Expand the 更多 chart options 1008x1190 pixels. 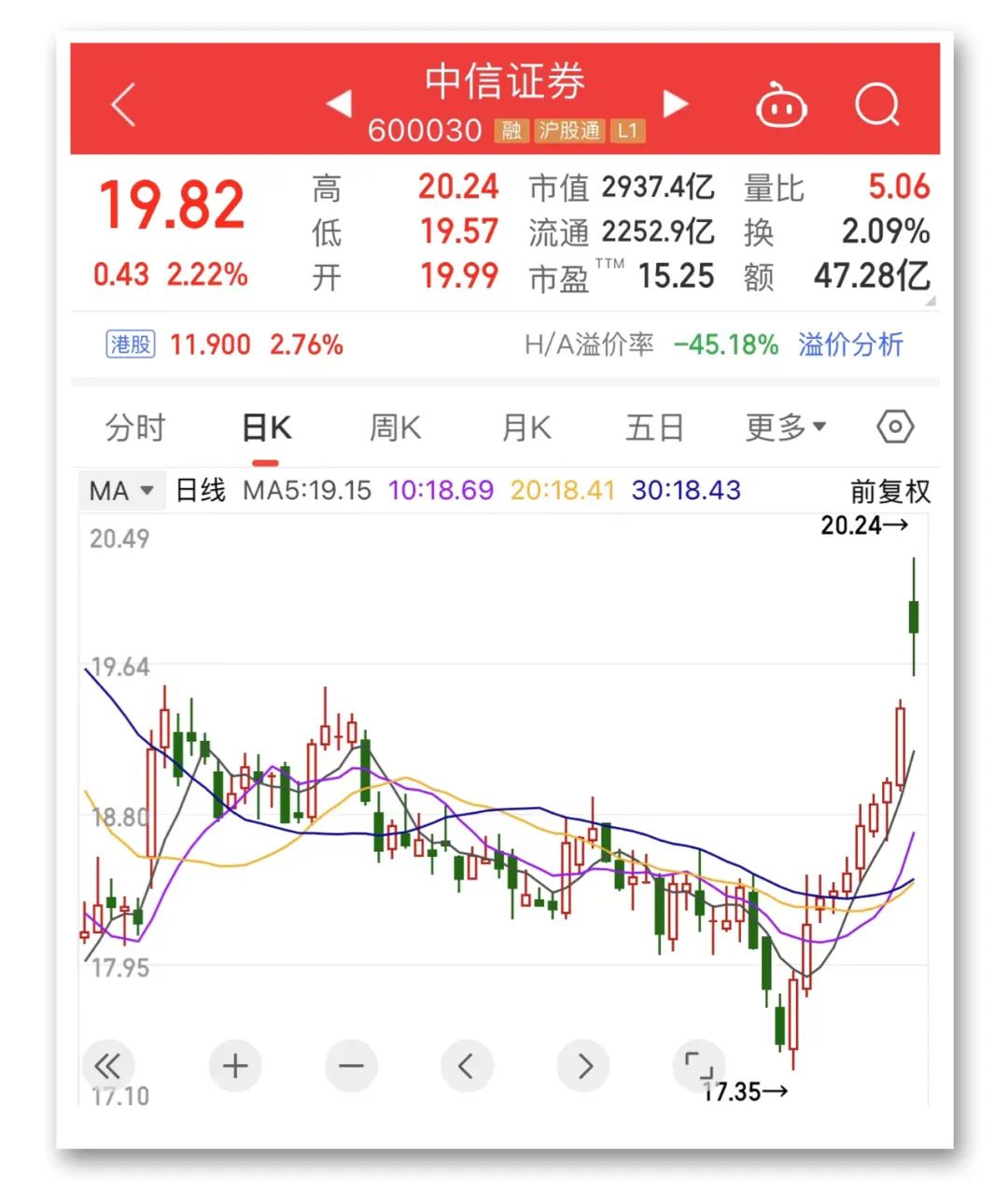[785, 428]
